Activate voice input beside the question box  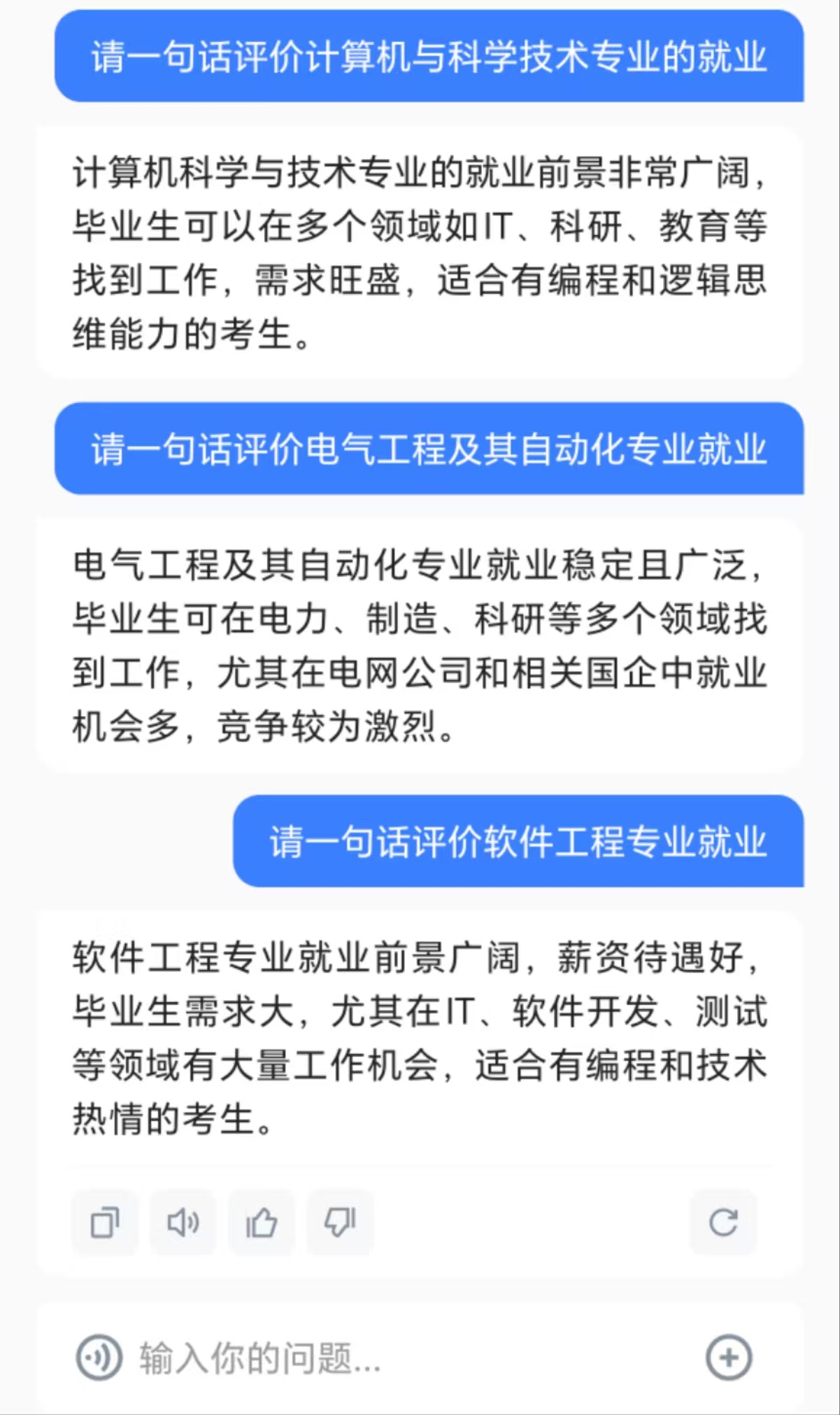(96, 1356)
